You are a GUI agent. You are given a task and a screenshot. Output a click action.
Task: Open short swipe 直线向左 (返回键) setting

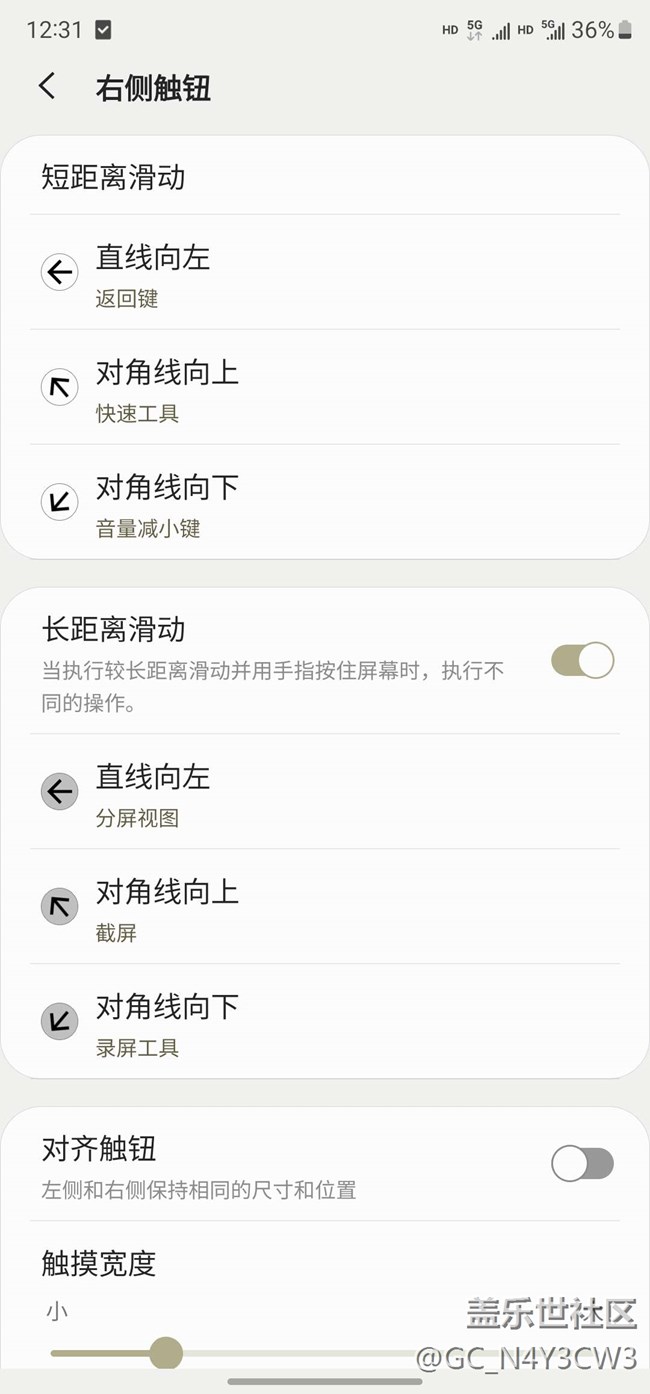pyautogui.click(x=325, y=272)
